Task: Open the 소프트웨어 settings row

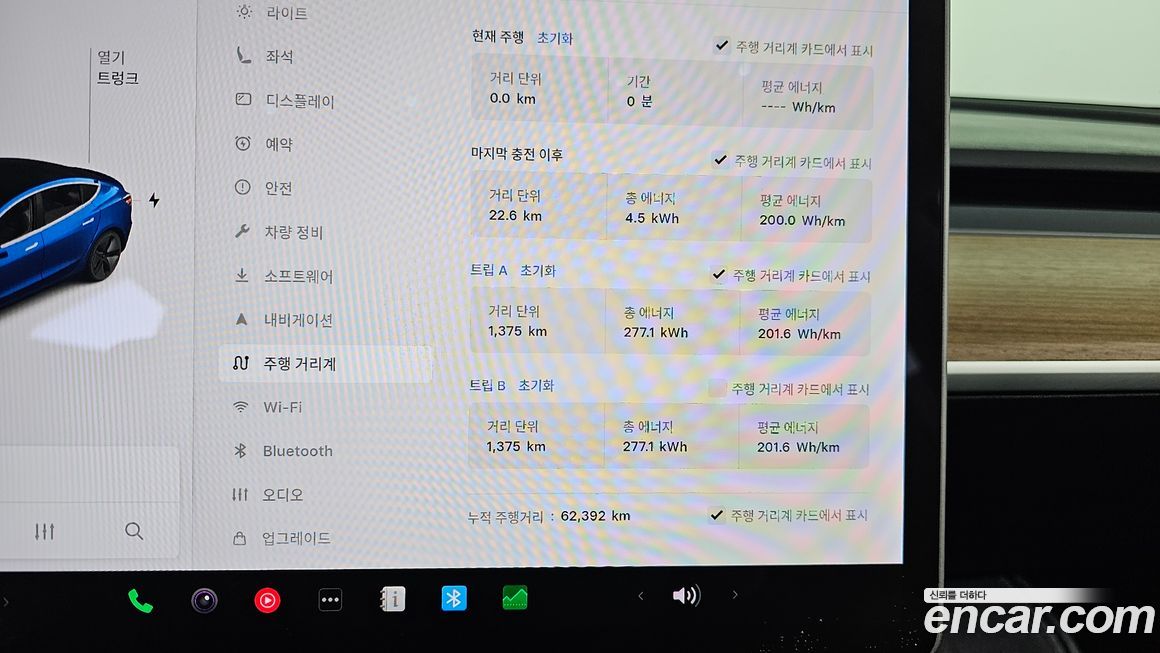Action: click(297, 276)
